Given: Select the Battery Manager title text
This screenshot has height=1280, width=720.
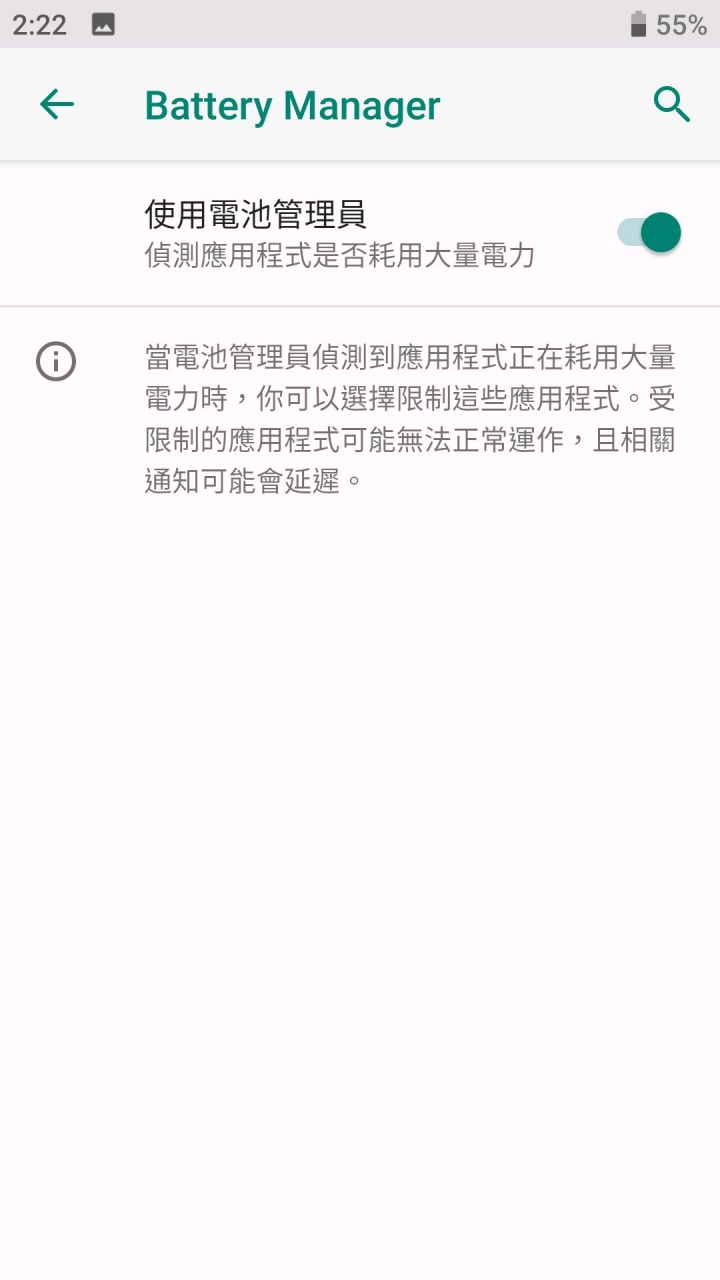Looking at the screenshot, I should pos(291,104).
